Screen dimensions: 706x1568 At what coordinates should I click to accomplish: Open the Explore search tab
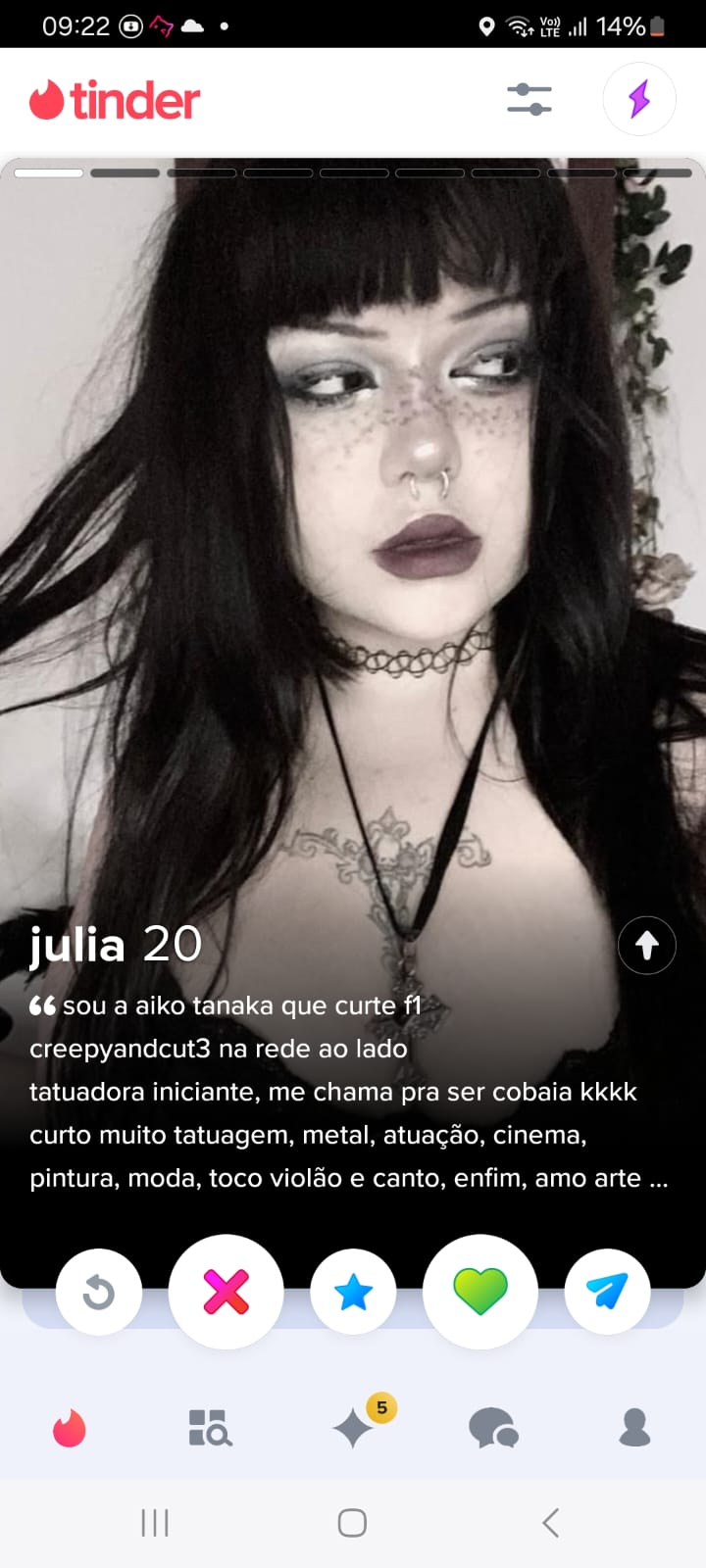[210, 1428]
